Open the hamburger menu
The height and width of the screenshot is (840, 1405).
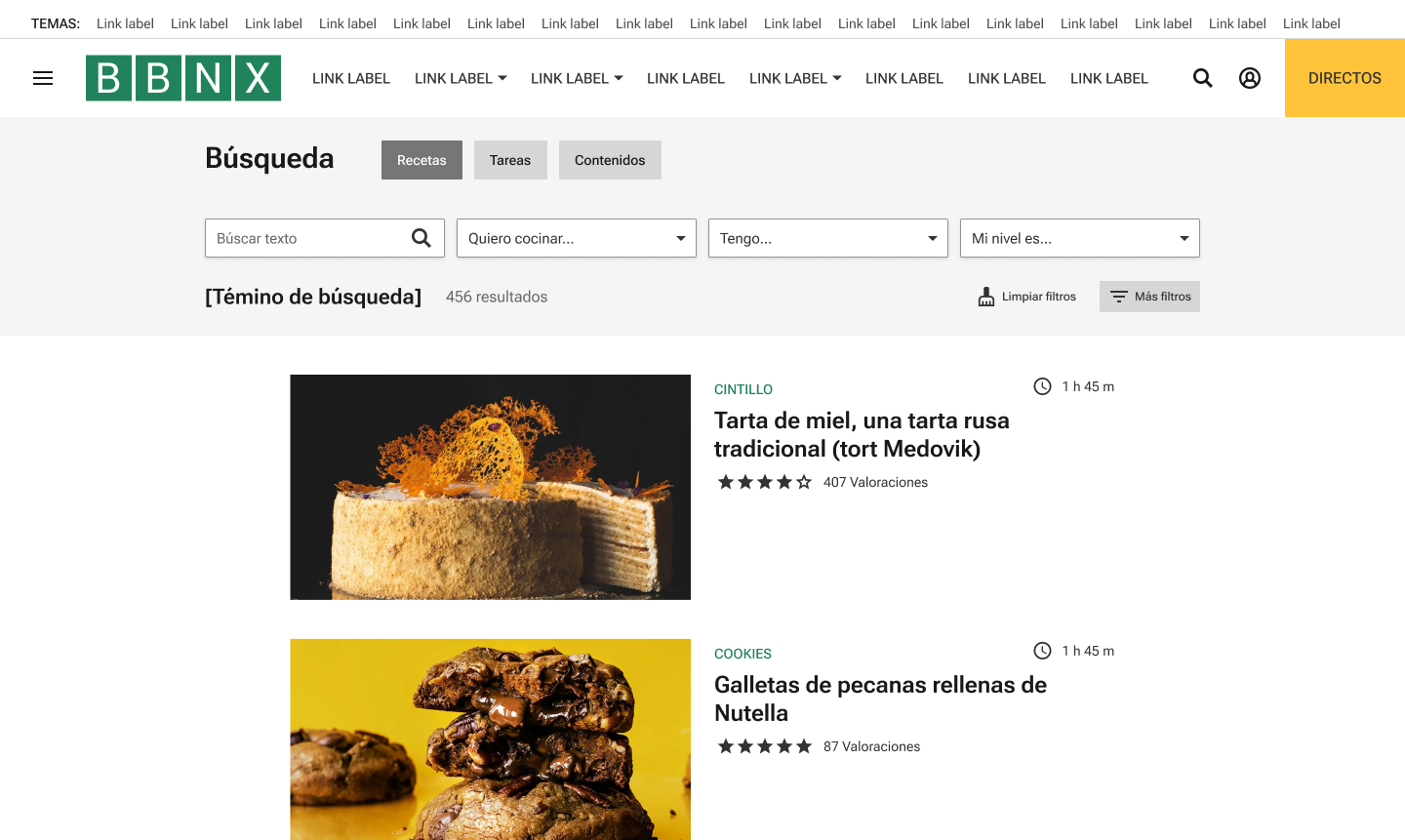pyautogui.click(x=43, y=78)
